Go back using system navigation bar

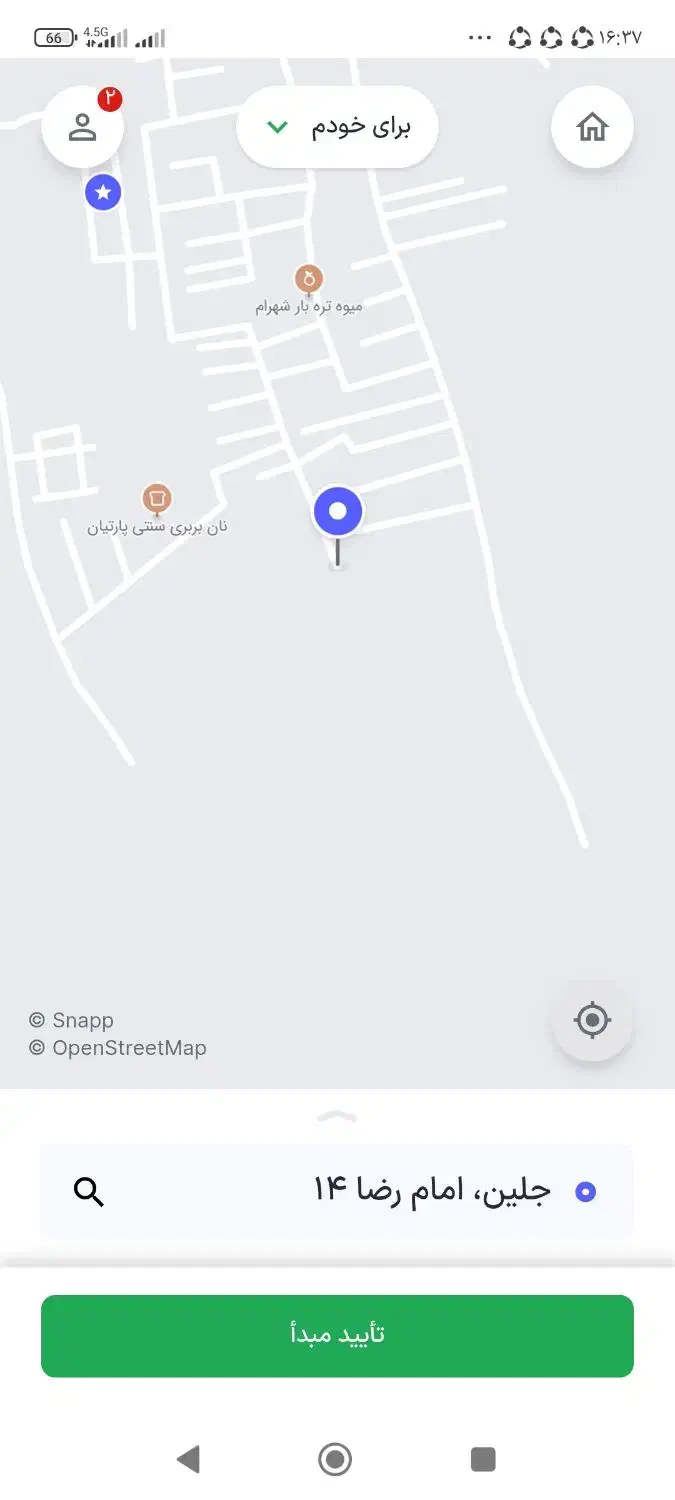pos(188,1459)
